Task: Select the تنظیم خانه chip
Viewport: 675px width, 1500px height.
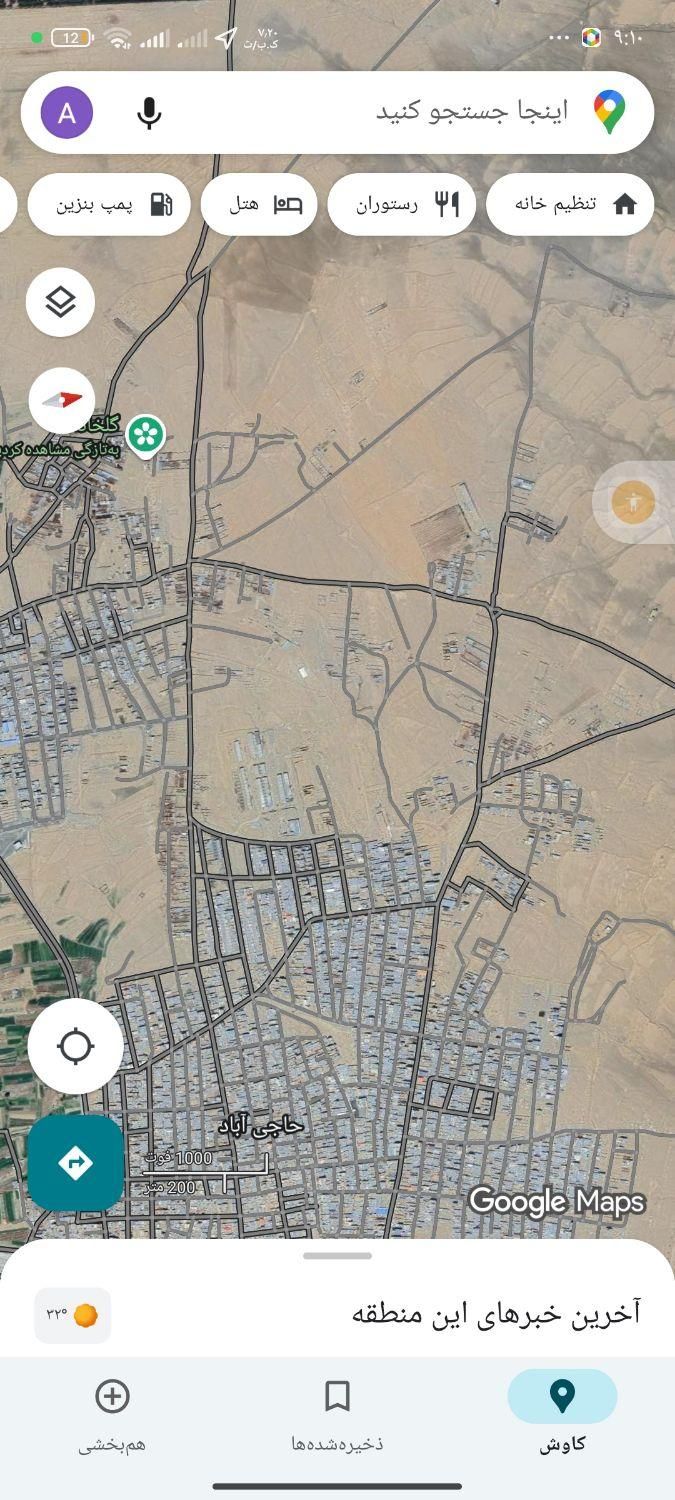Action: click(570, 204)
